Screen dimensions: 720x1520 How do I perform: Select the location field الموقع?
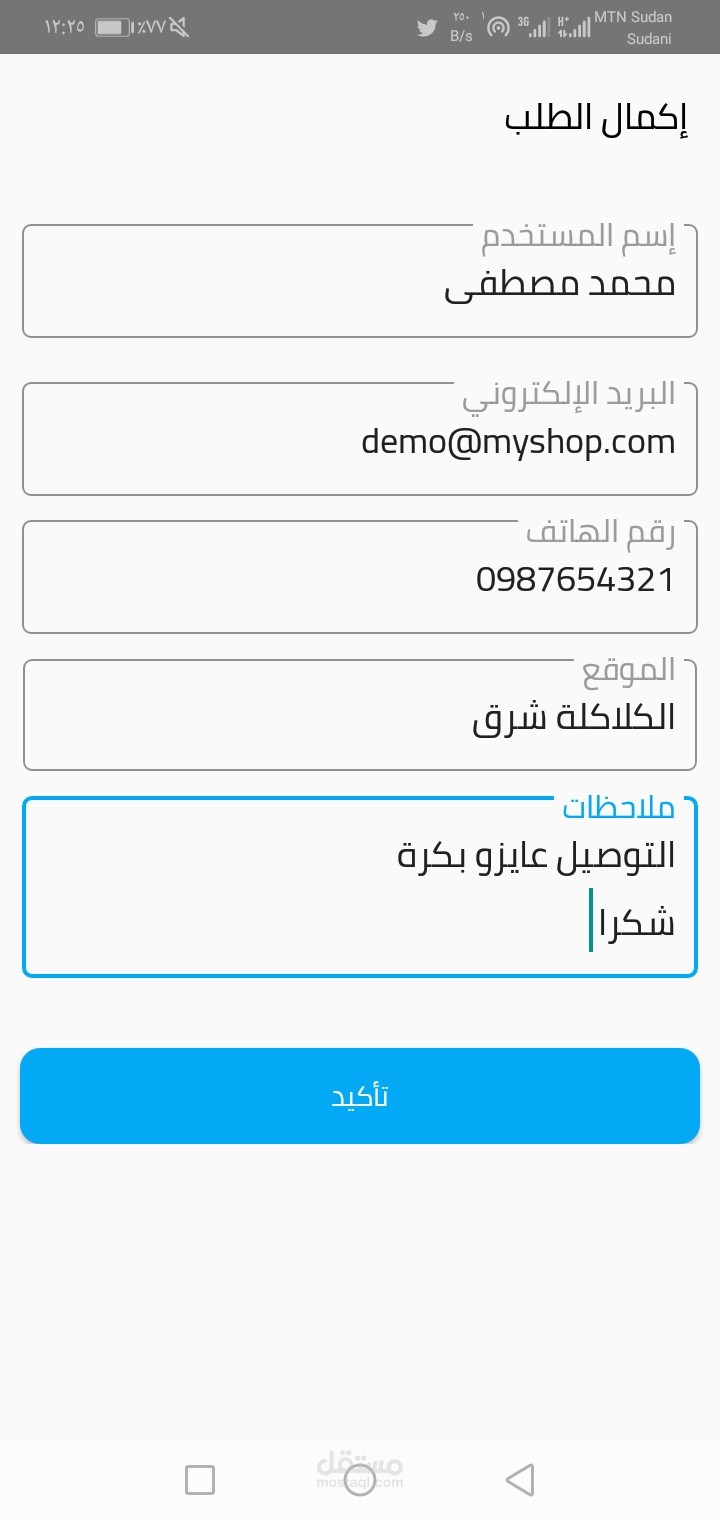click(360, 717)
